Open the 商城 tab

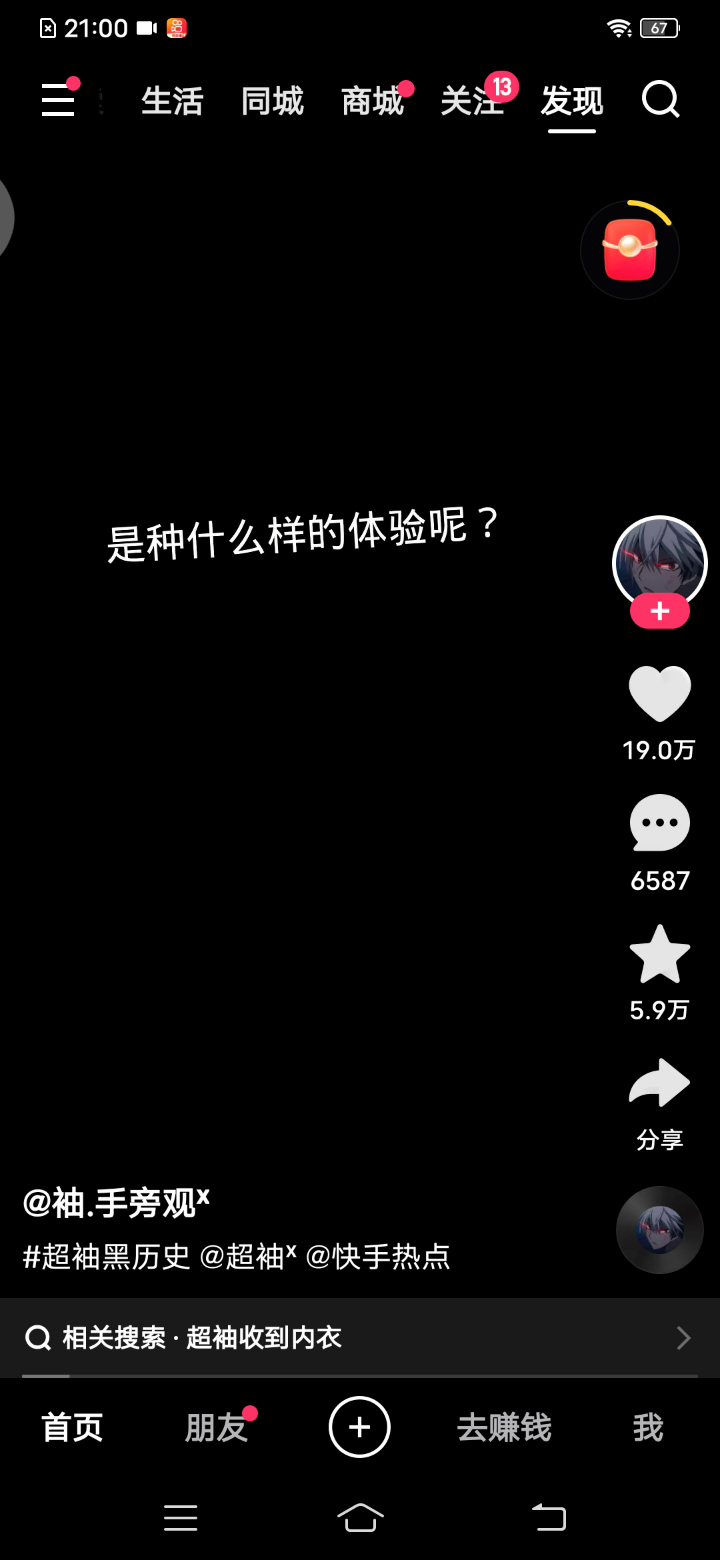tap(372, 101)
